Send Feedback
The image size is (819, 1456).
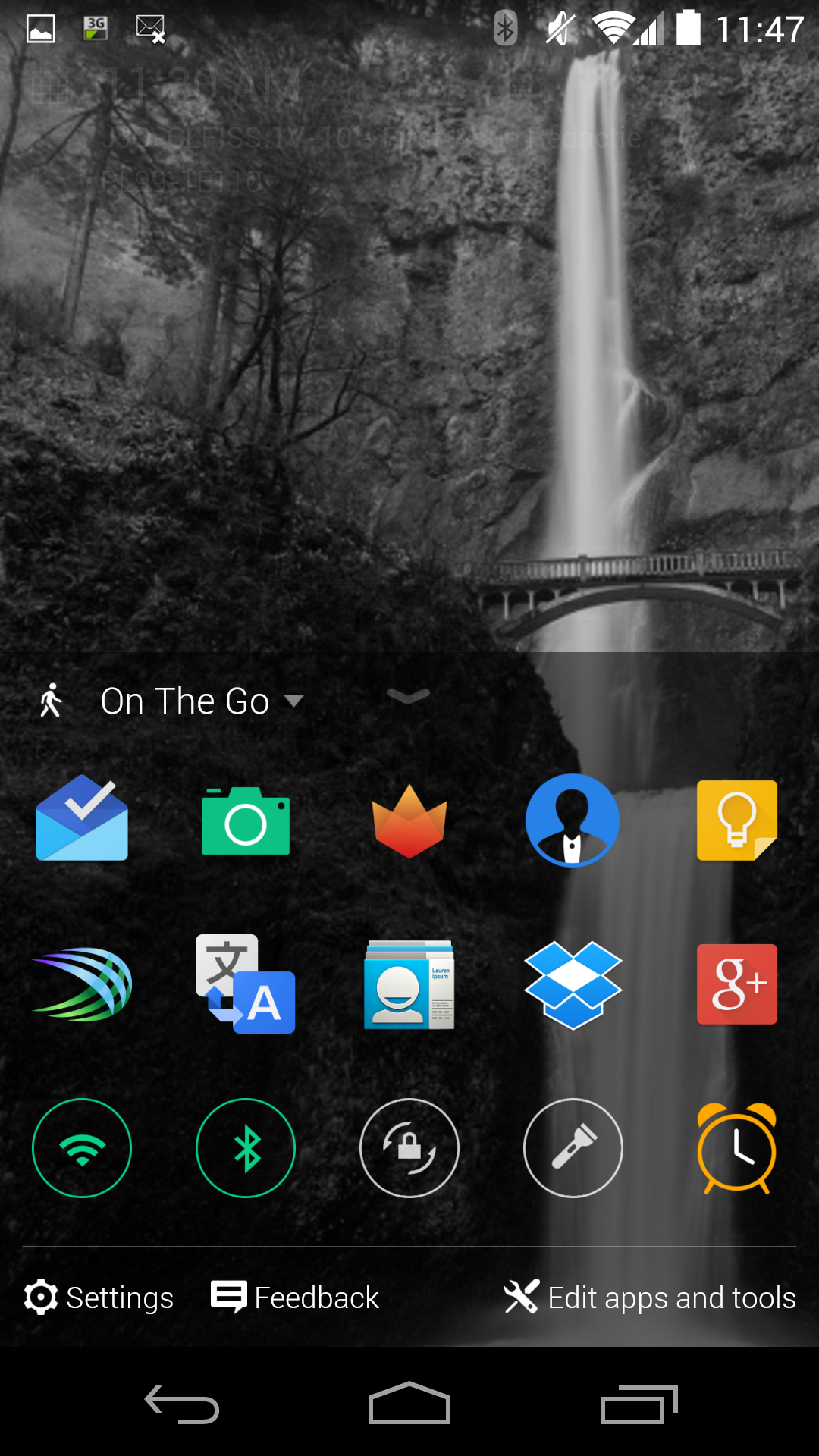[x=295, y=1298]
